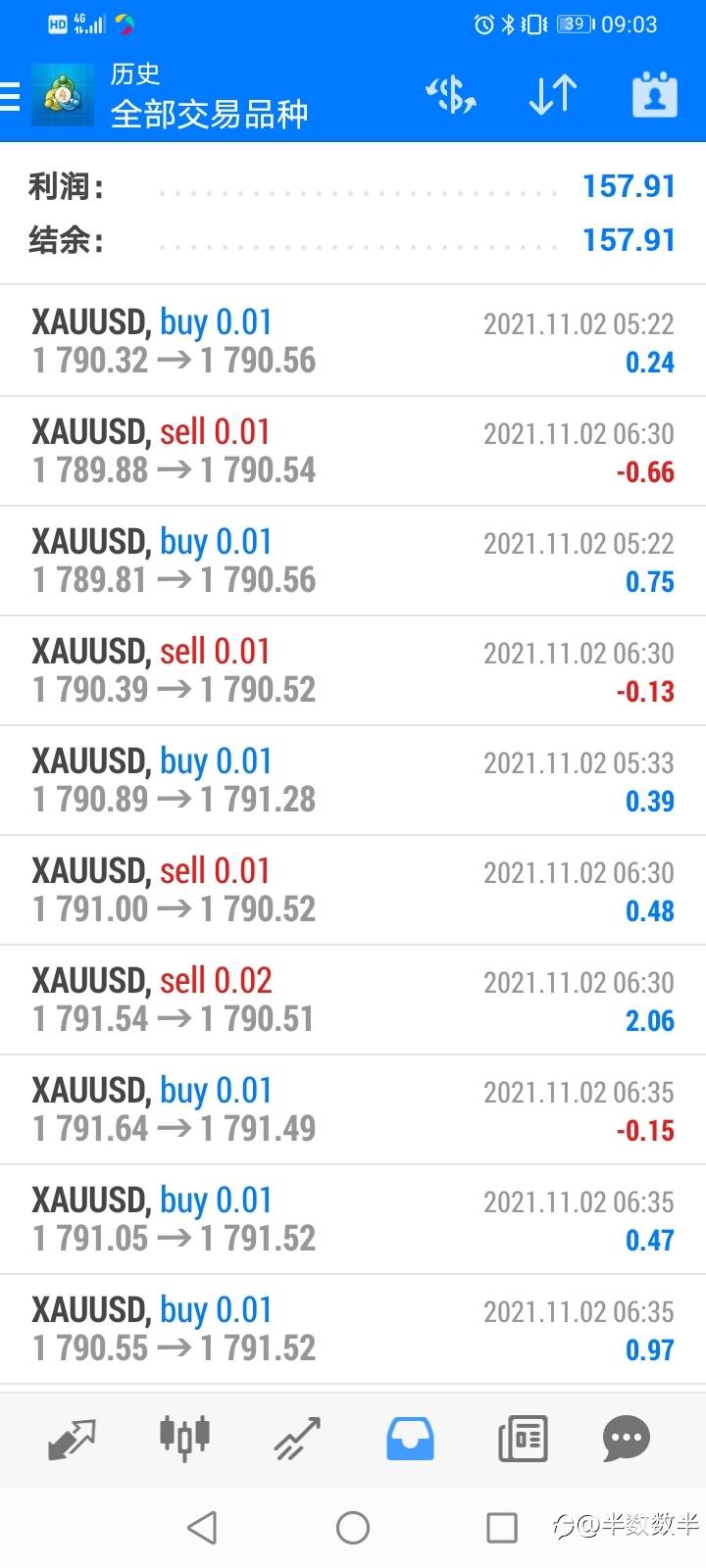Open the side drawer menu
Image resolution: width=706 pixels, height=1568 pixels.
pos(12,96)
